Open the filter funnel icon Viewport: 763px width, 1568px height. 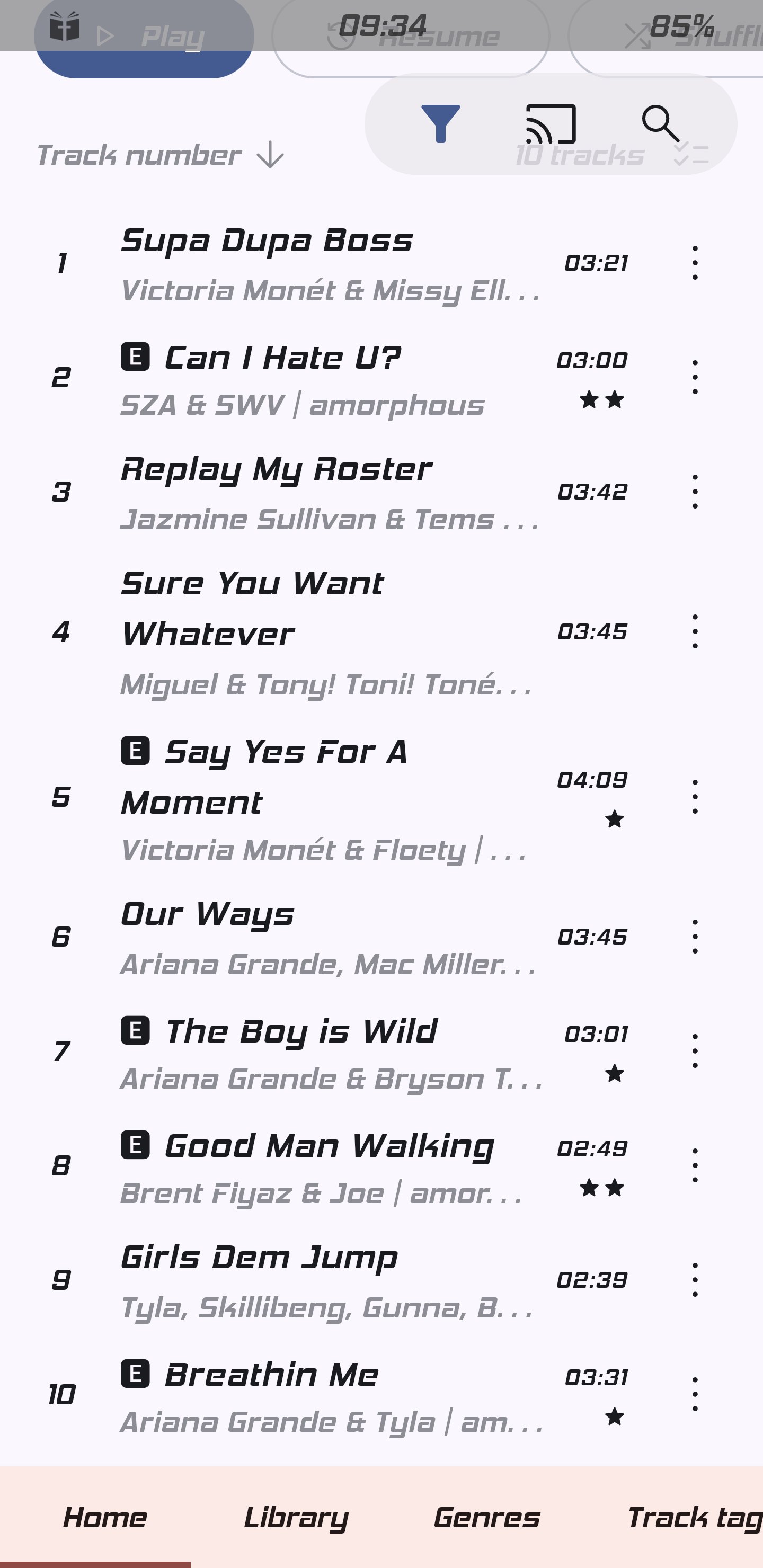pos(440,123)
